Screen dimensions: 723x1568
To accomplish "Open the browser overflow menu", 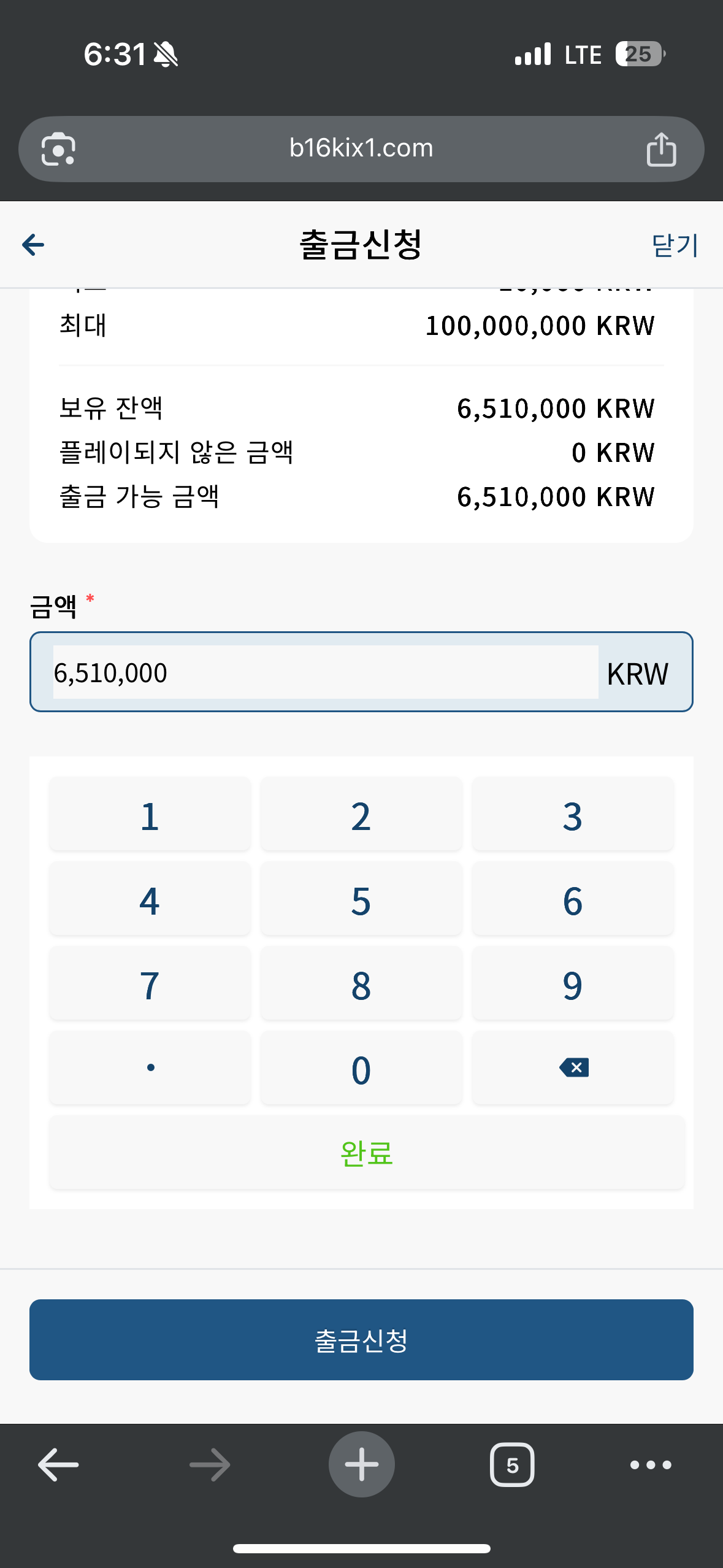I will pos(651,1465).
